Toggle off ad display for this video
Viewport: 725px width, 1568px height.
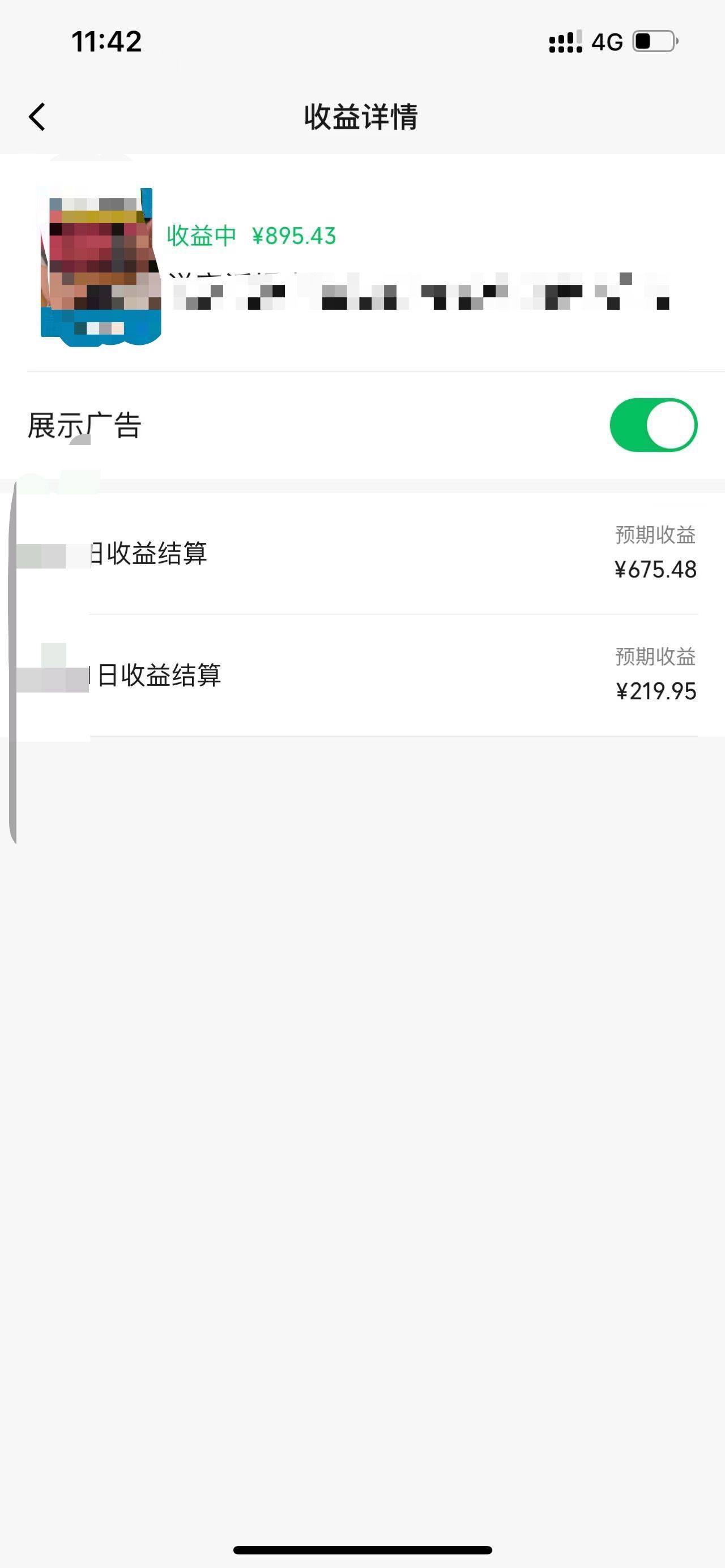(x=652, y=425)
